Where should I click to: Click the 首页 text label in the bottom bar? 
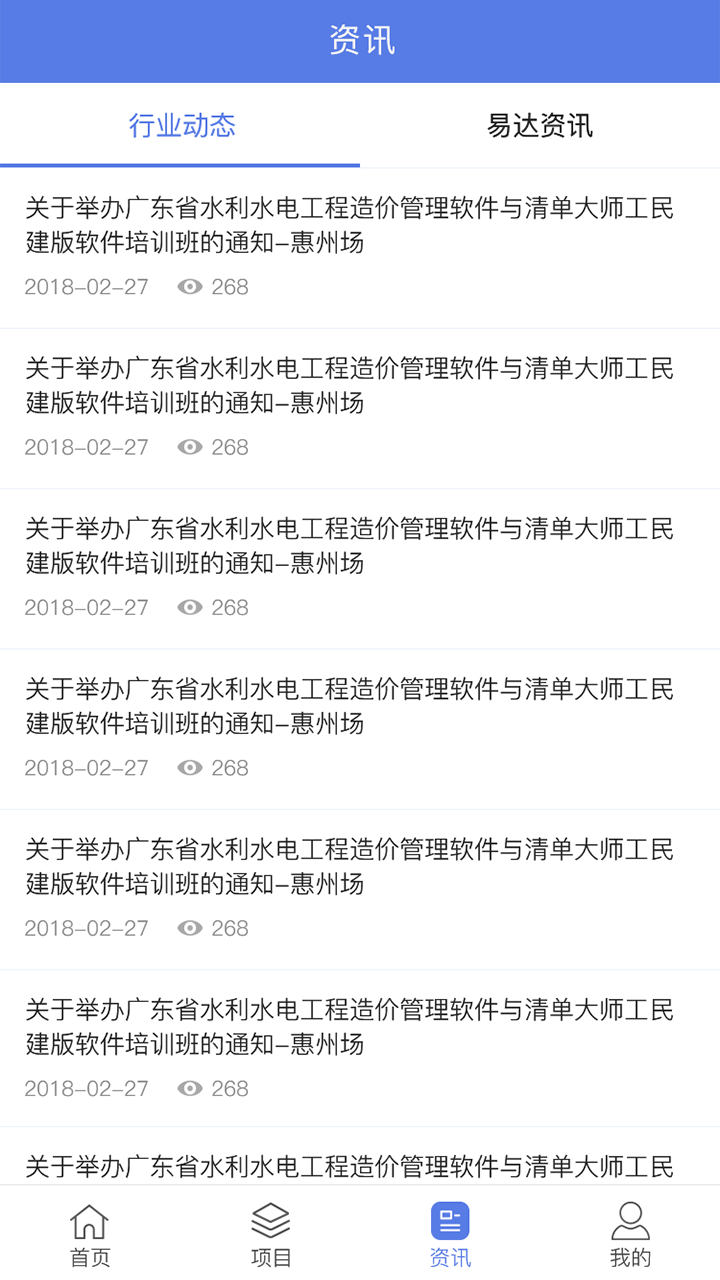pyautogui.click(x=90, y=1258)
